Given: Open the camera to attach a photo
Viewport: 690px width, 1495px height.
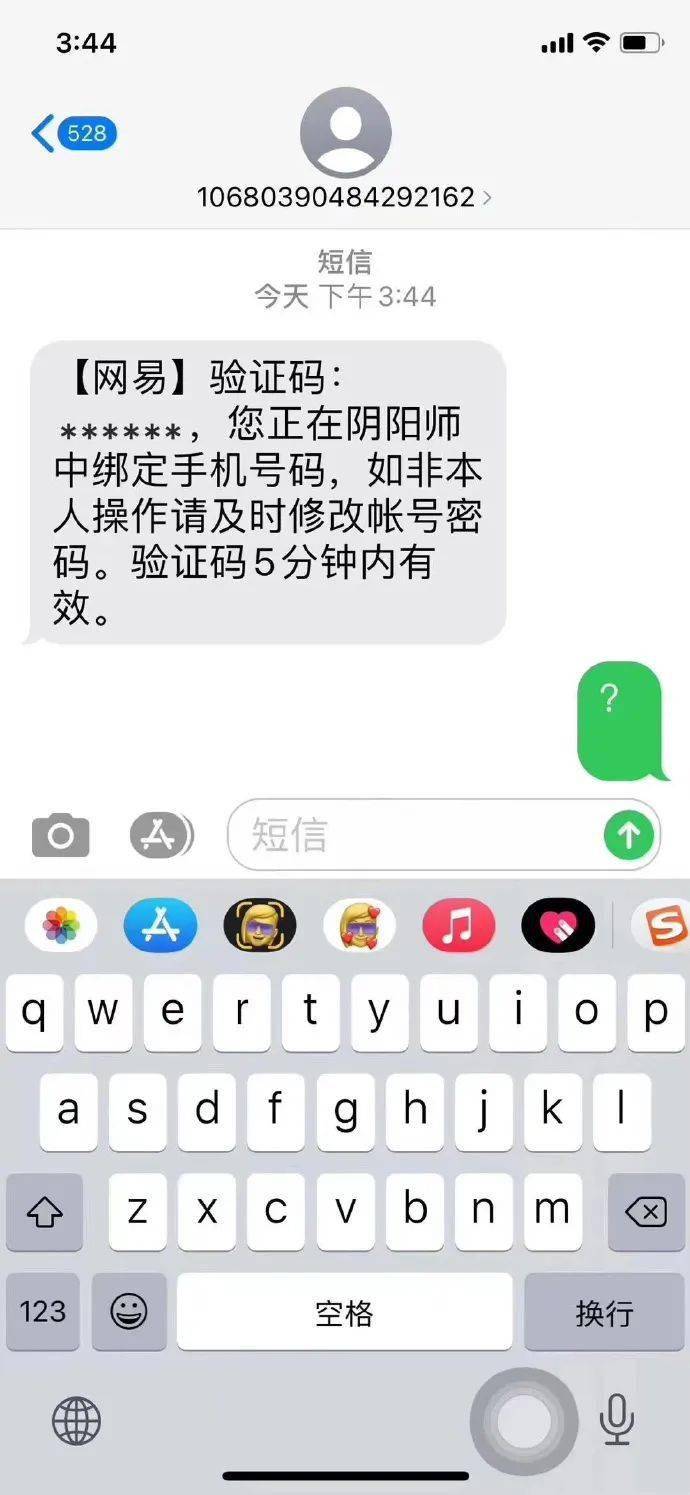Looking at the screenshot, I should [61, 835].
